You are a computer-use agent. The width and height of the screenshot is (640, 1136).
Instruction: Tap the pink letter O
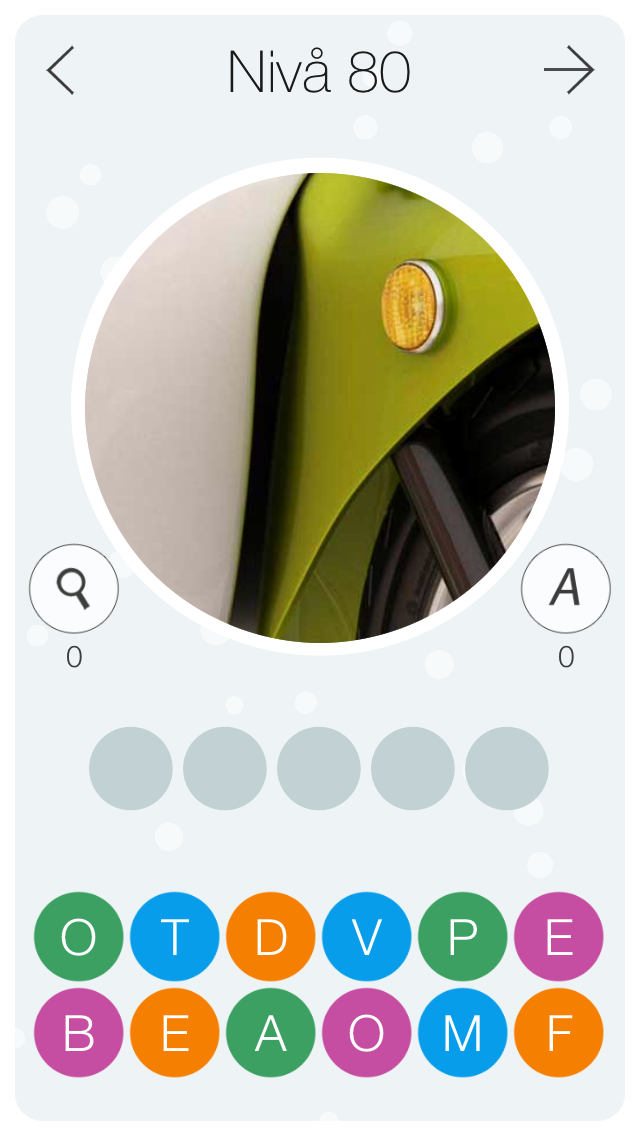pyautogui.click(x=366, y=1032)
